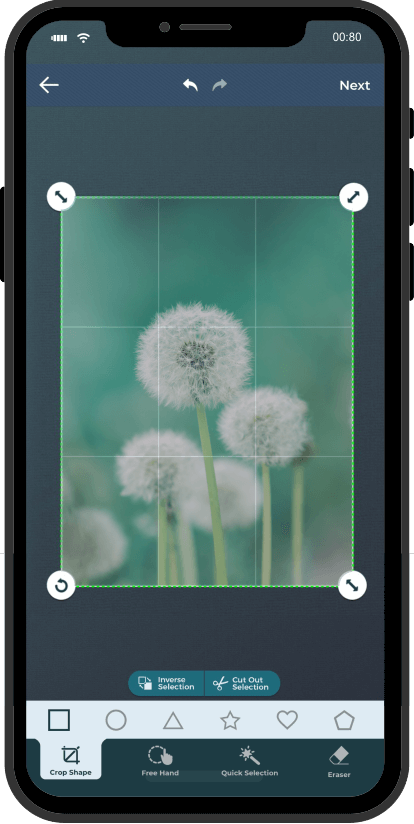This screenshot has width=414, height=824.
Task: Redo the edit
Action: [220, 85]
